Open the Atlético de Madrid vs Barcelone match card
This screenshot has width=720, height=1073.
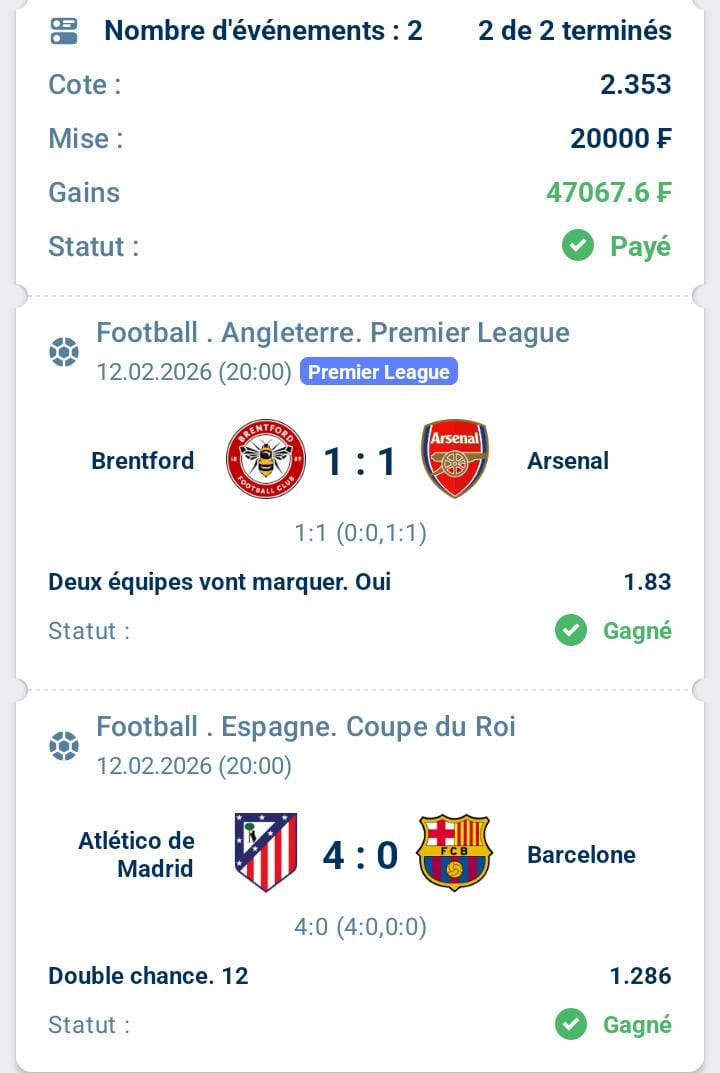pyautogui.click(x=360, y=856)
